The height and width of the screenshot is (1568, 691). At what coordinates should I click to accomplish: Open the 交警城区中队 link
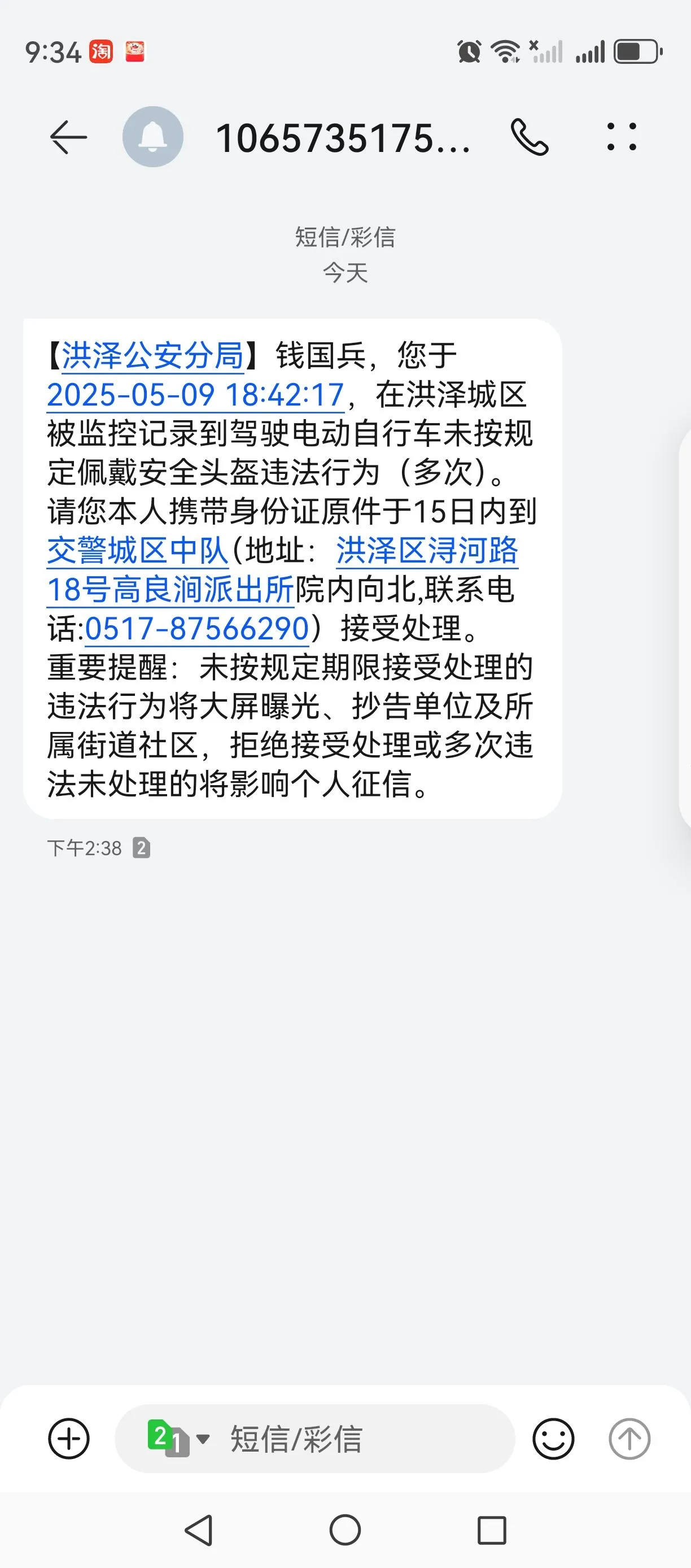click(138, 550)
